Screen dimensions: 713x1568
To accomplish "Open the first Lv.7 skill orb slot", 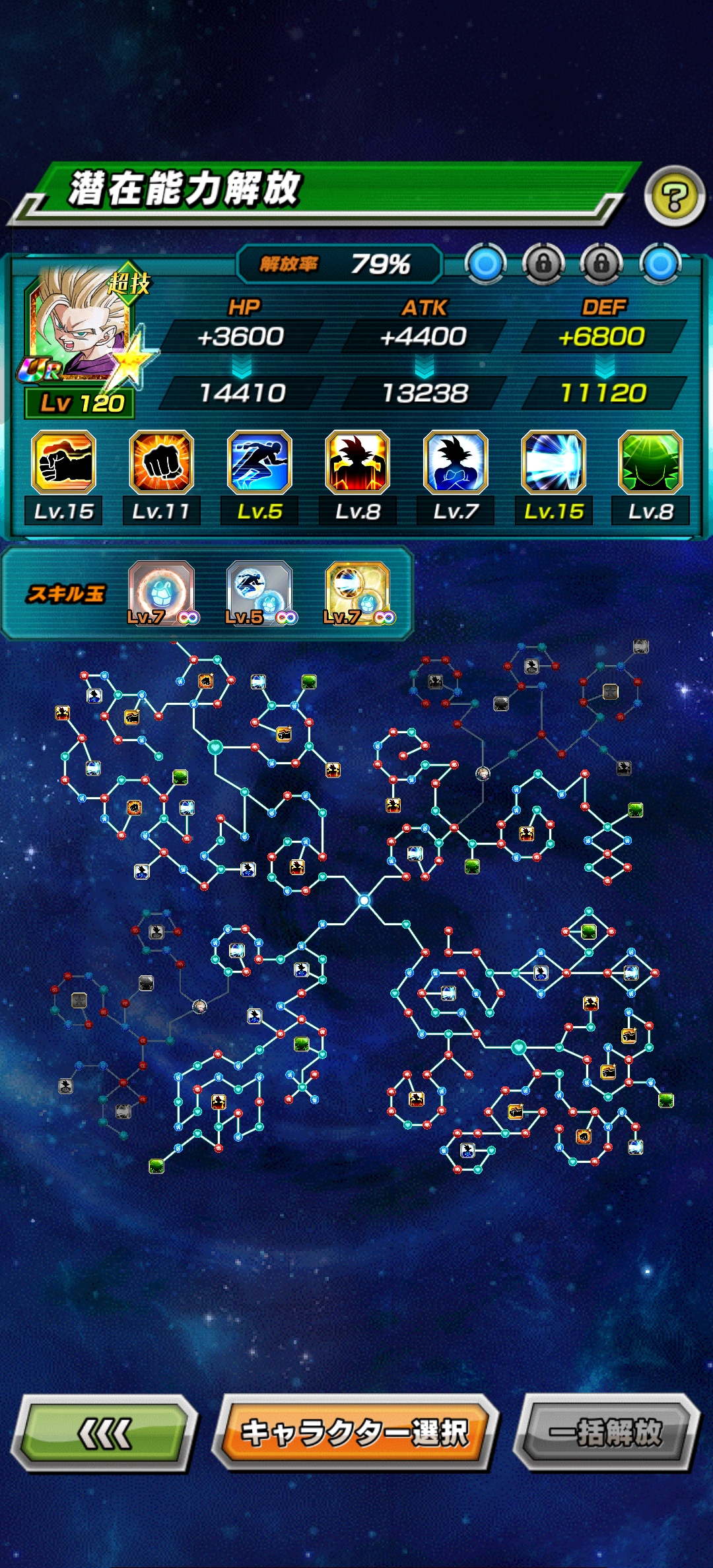I will click(x=162, y=592).
